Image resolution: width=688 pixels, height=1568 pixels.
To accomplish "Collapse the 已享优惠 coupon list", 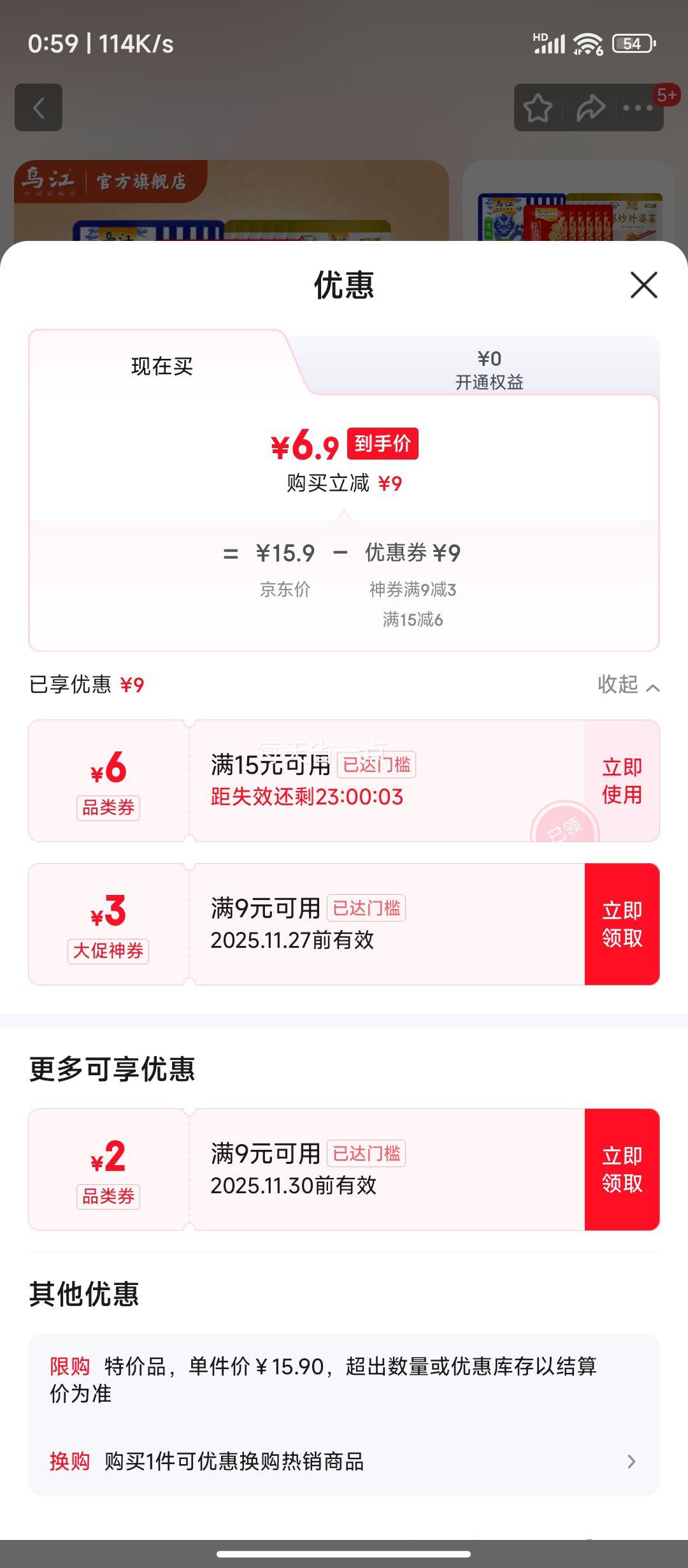I will click(x=628, y=685).
